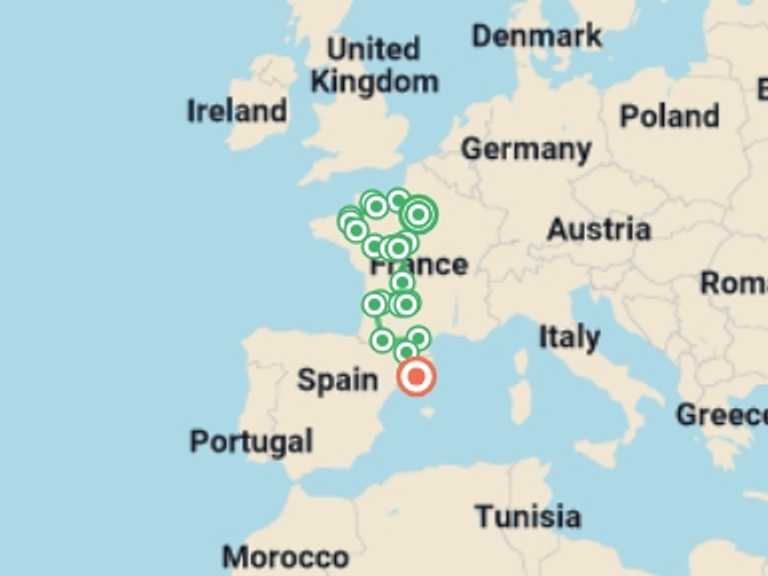Select the red marker near Spain's coast
The height and width of the screenshot is (576, 768).
click(x=416, y=377)
